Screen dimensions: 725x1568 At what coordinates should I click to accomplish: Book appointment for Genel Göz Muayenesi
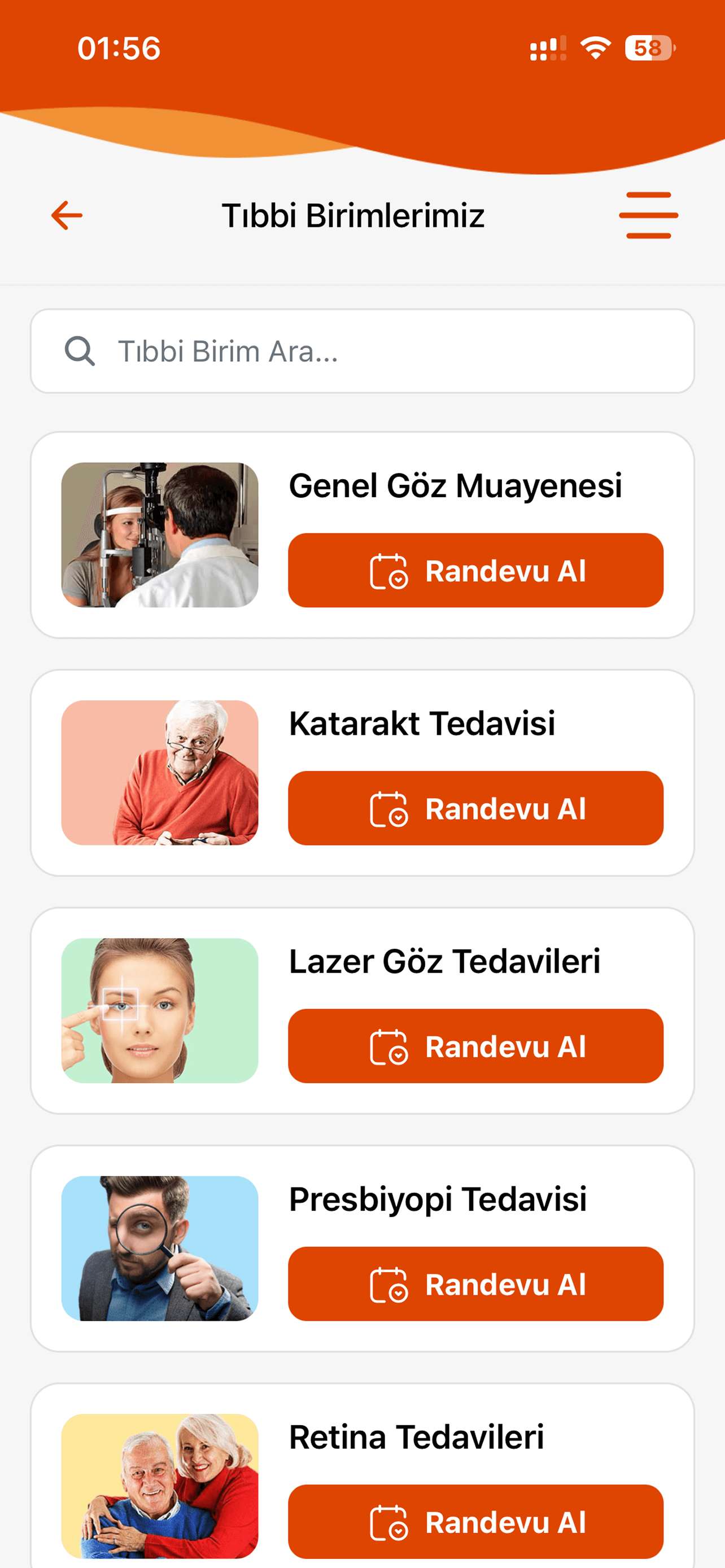coord(475,570)
